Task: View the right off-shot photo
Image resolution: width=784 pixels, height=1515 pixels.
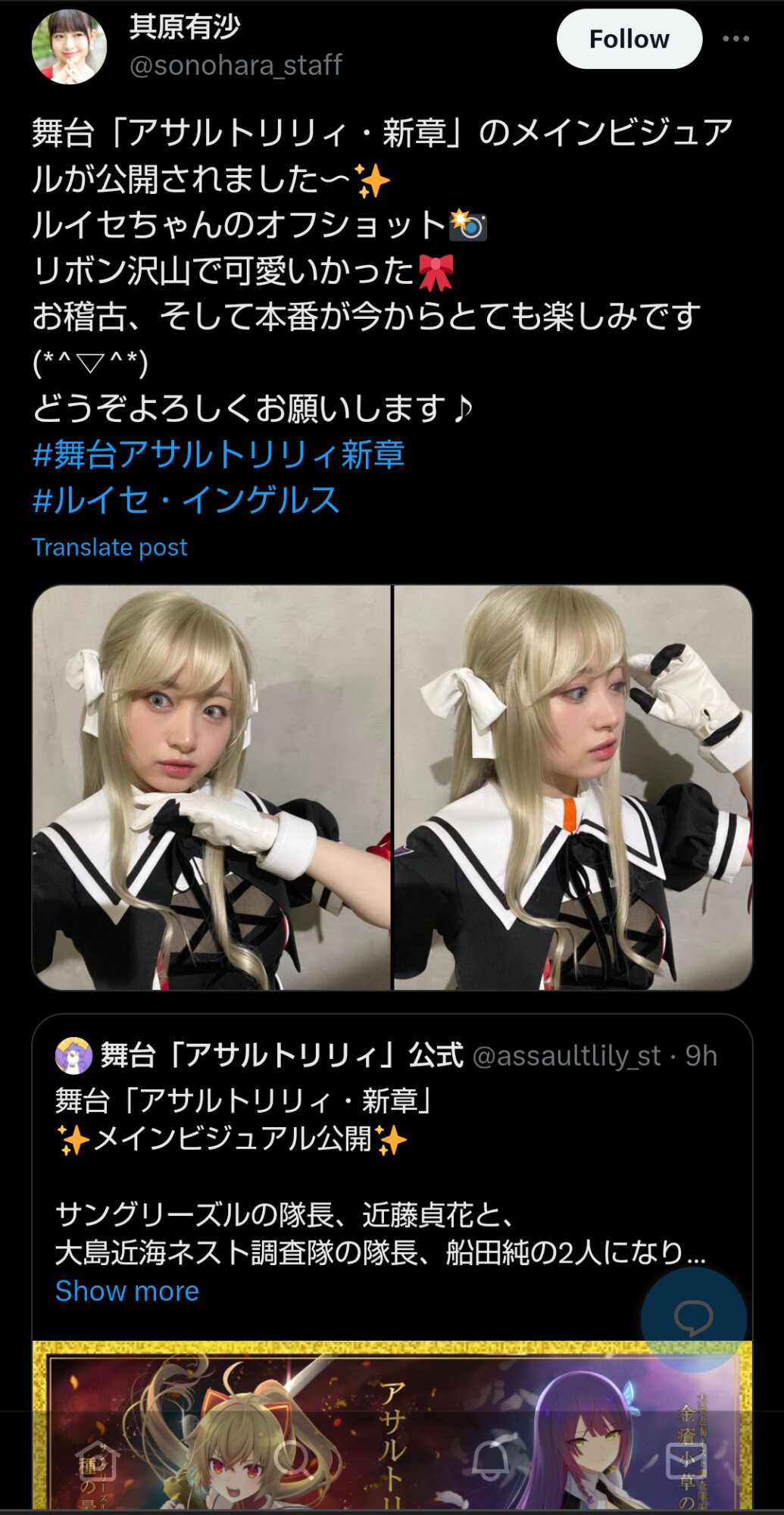Action: click(x=573, y=787)
